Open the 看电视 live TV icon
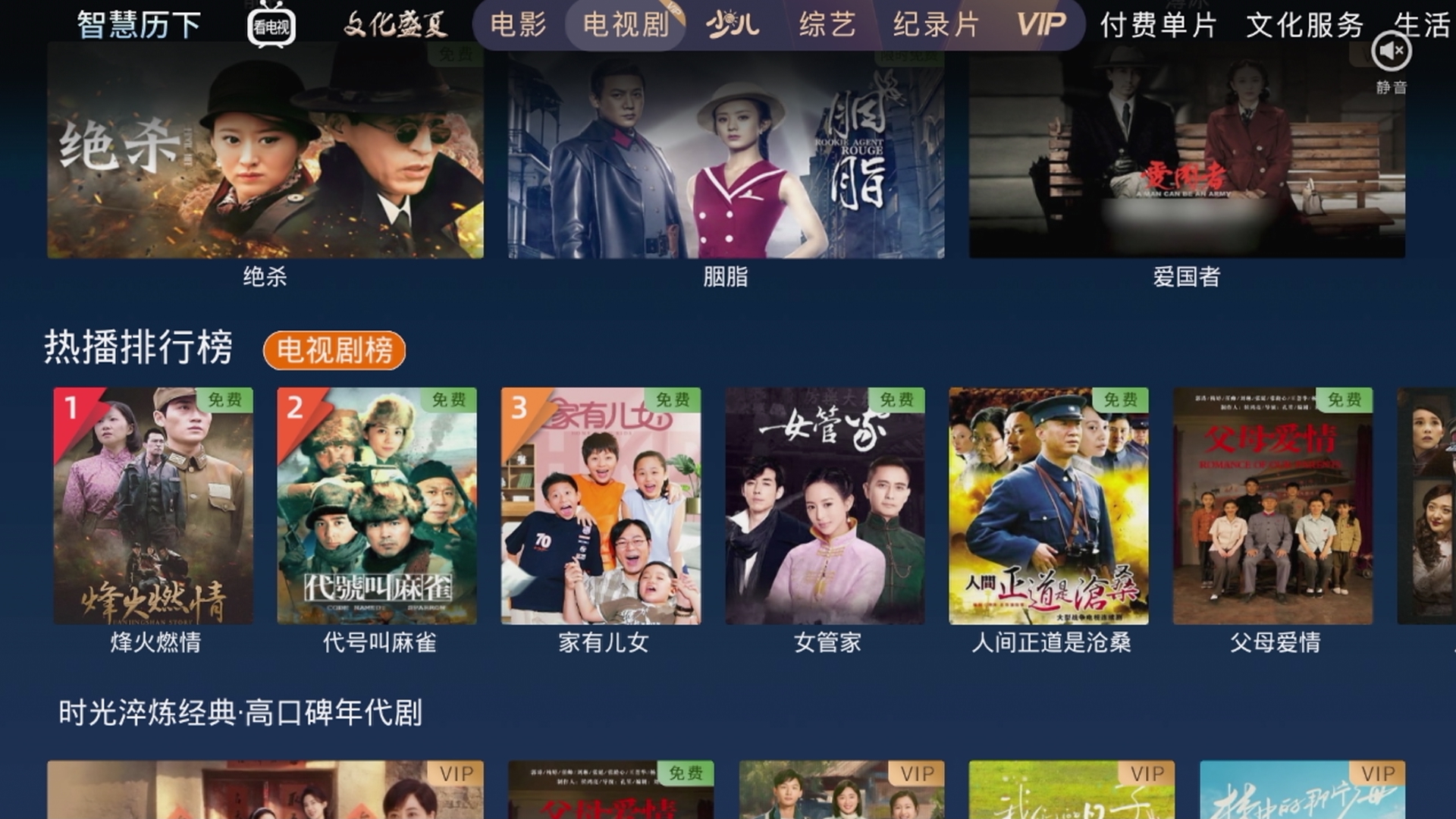Image resolution: width=1456 pixels, height=819 pixels. pos(271,27)
